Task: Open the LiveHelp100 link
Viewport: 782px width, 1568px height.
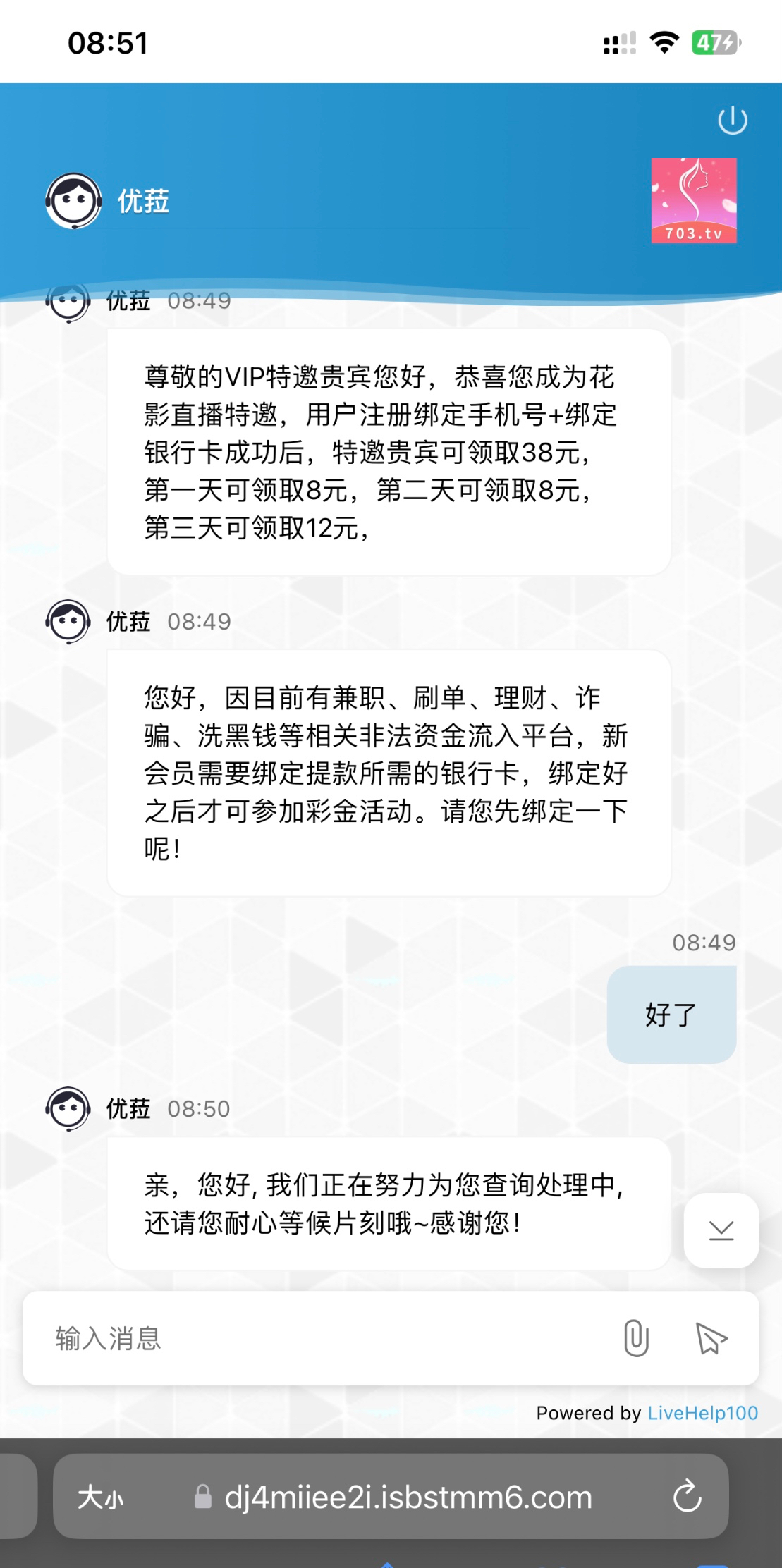Action: tap(702, 1413)
